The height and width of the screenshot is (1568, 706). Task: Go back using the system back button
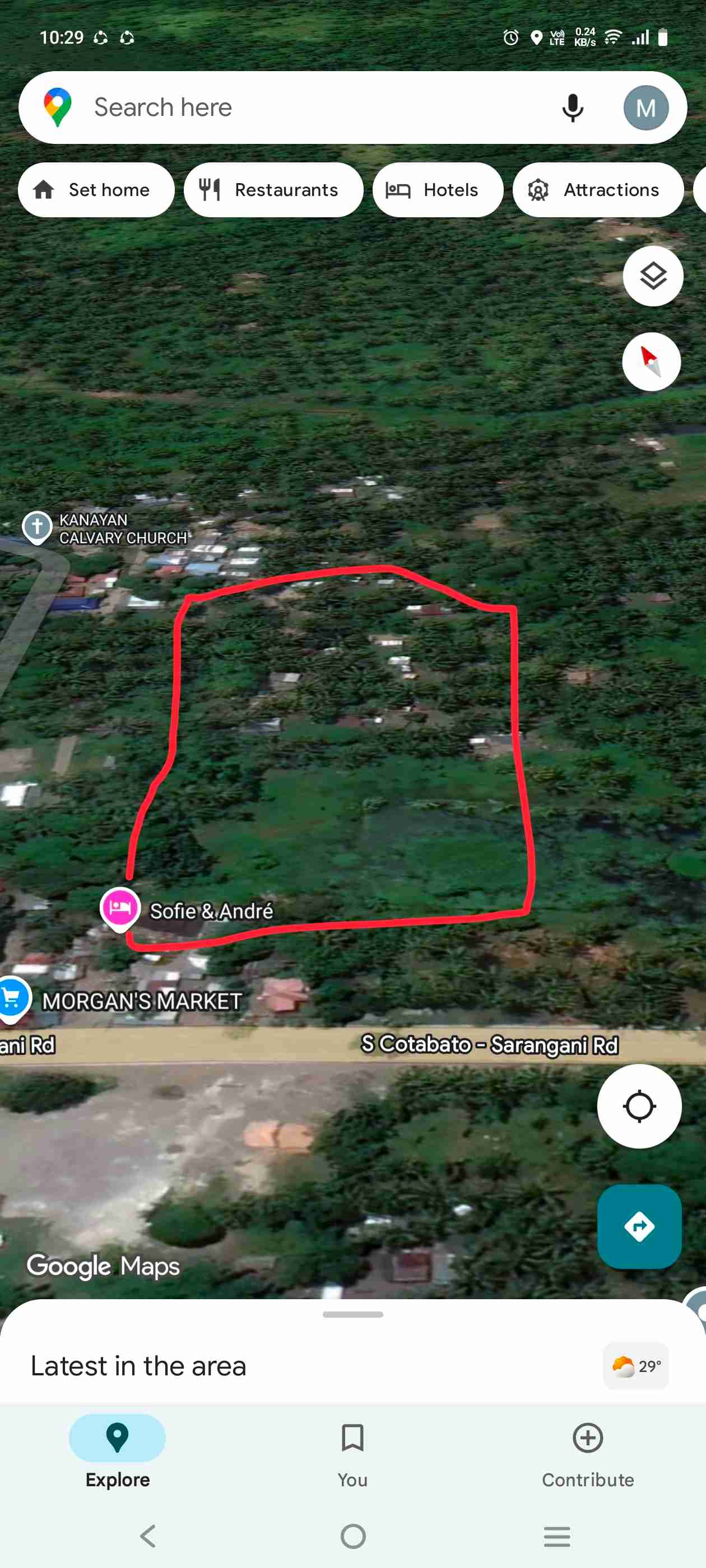tap(148, 1536)
